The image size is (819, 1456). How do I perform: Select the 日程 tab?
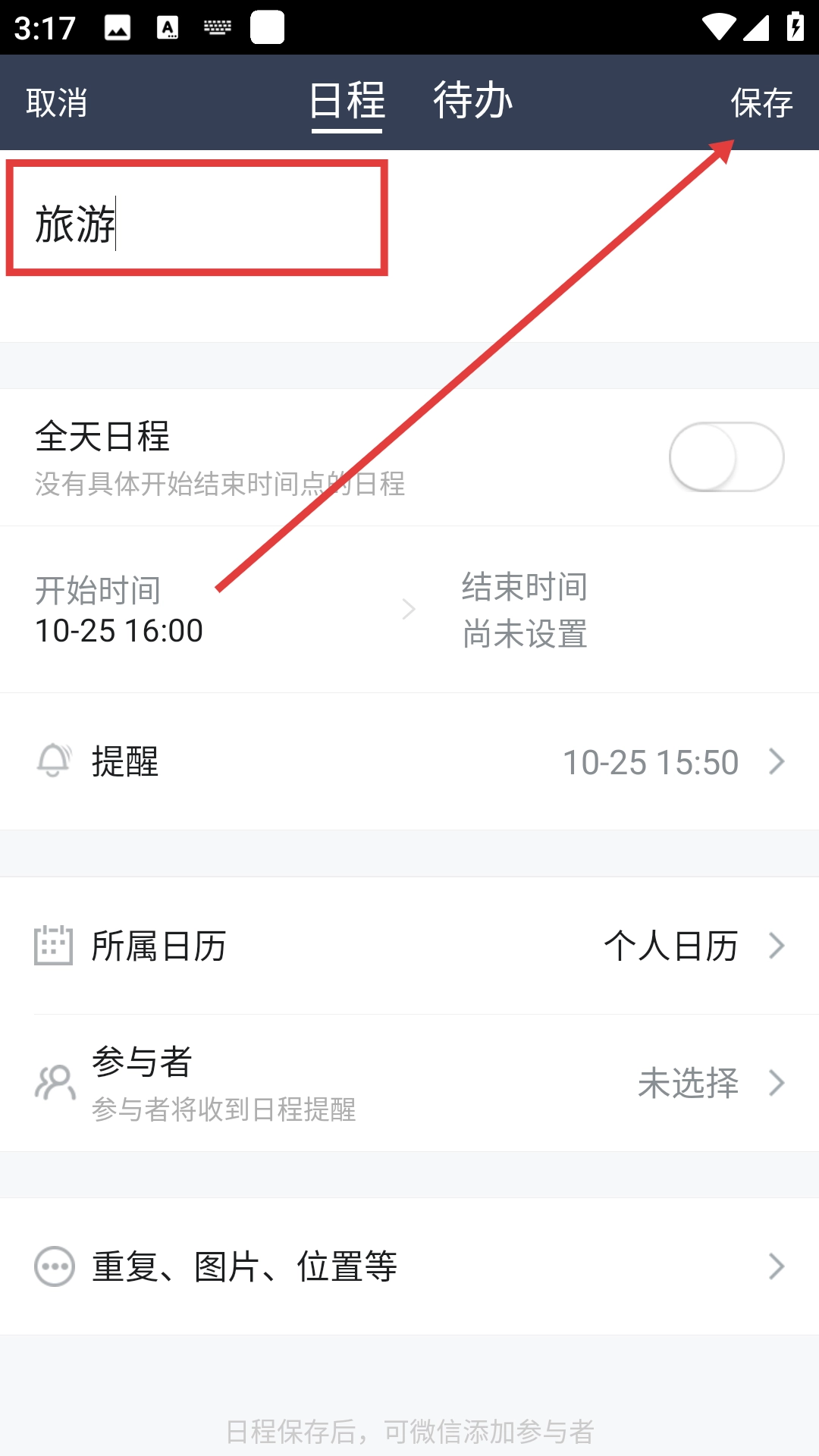coord(347,101)
